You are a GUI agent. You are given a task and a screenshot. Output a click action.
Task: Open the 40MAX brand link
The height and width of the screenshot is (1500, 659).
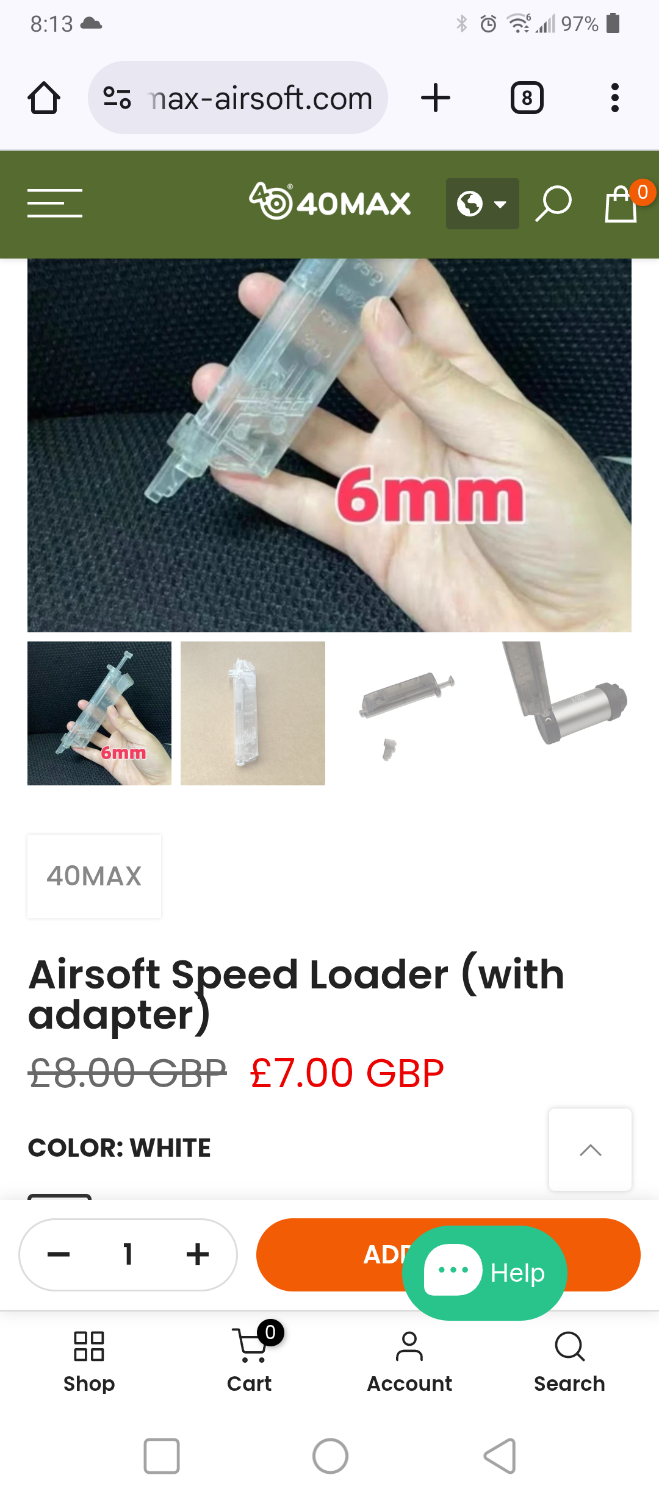coord(94,876)
